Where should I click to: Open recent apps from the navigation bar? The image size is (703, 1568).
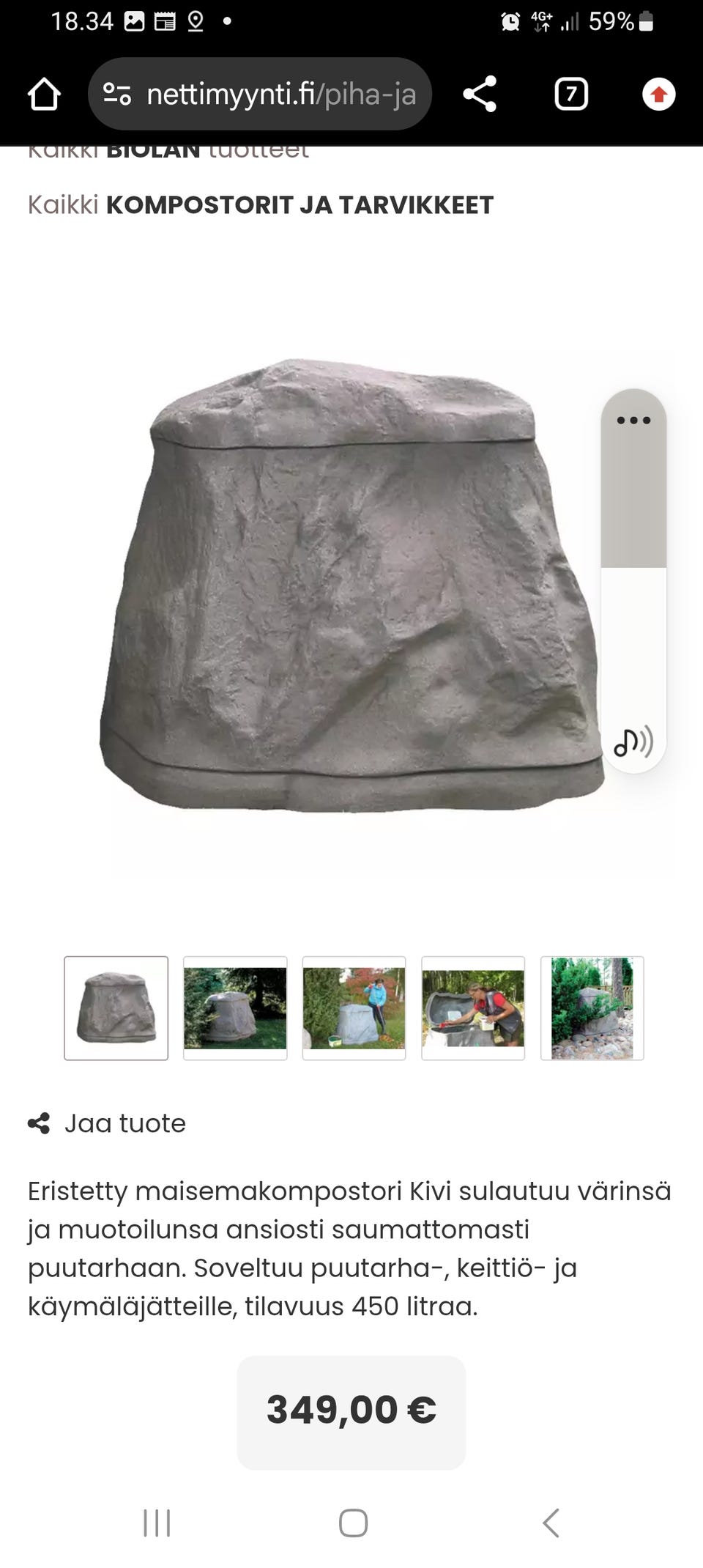pyautogui.click(x=157, y=1523)
